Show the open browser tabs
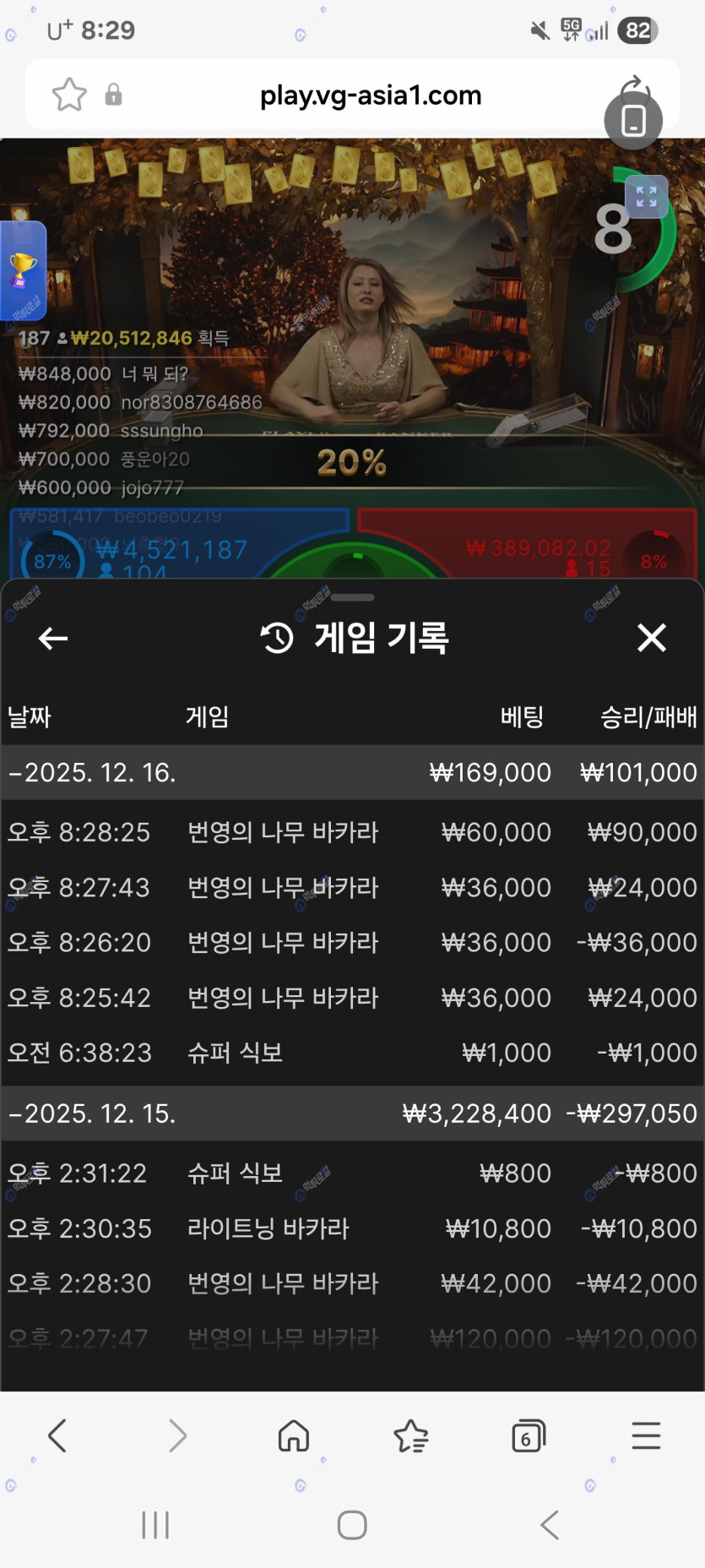The image size is (705, 1568). 529,1435
